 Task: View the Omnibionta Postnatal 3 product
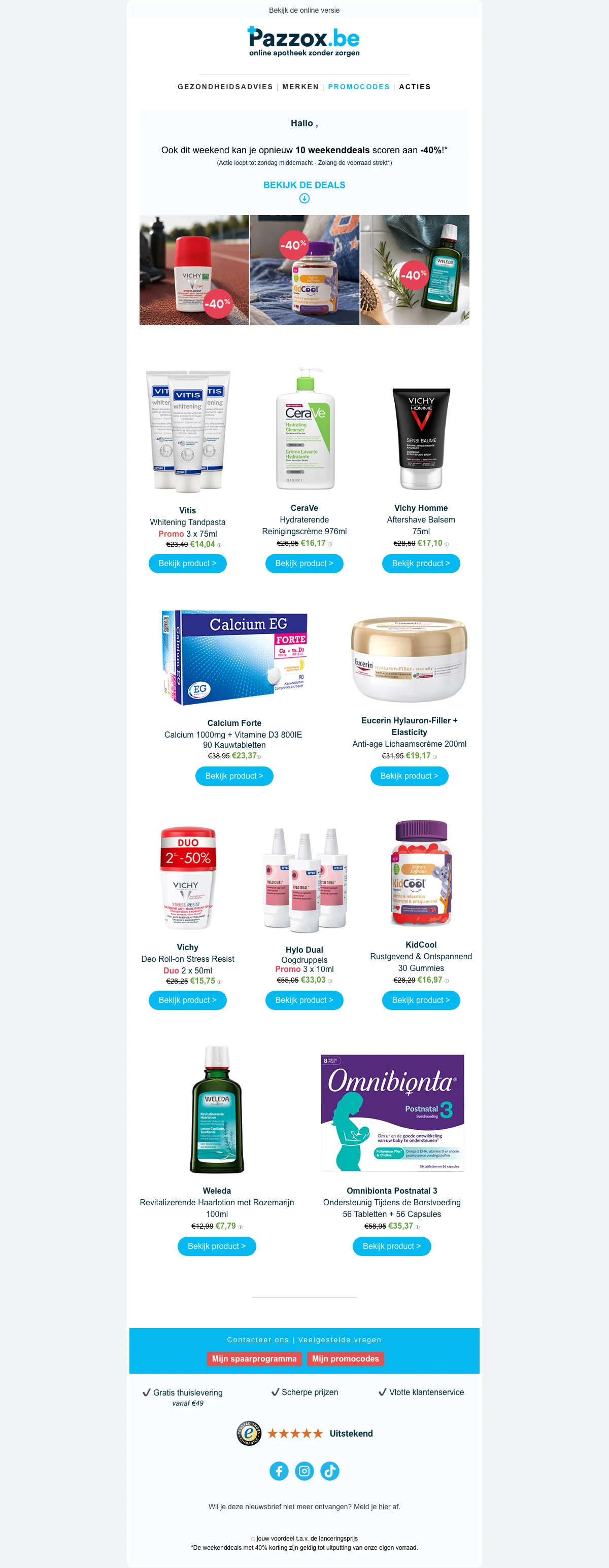(x=392, y=1246)
